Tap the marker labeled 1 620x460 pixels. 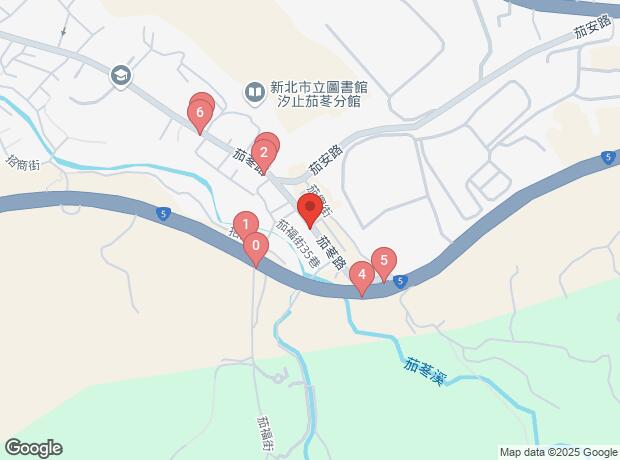tap(245, 225)
